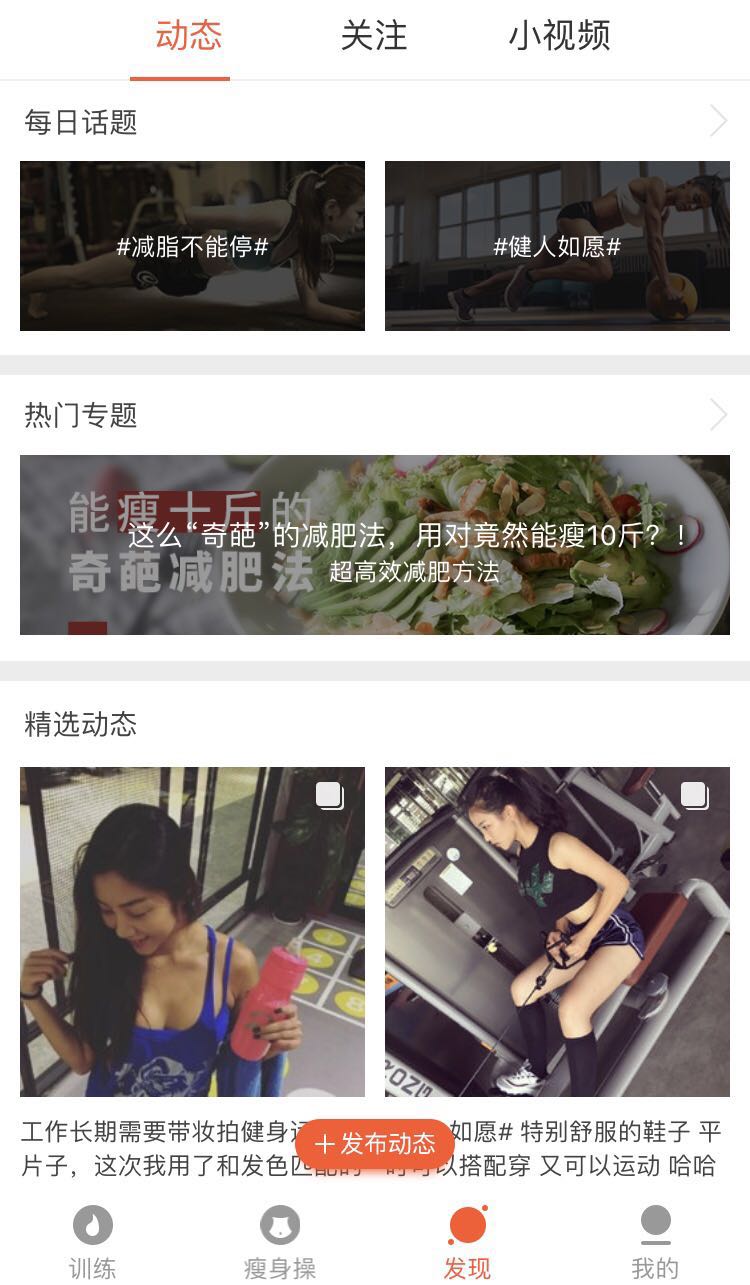
Task: Switch to the 关注 tab
Action: pos(374,36)
